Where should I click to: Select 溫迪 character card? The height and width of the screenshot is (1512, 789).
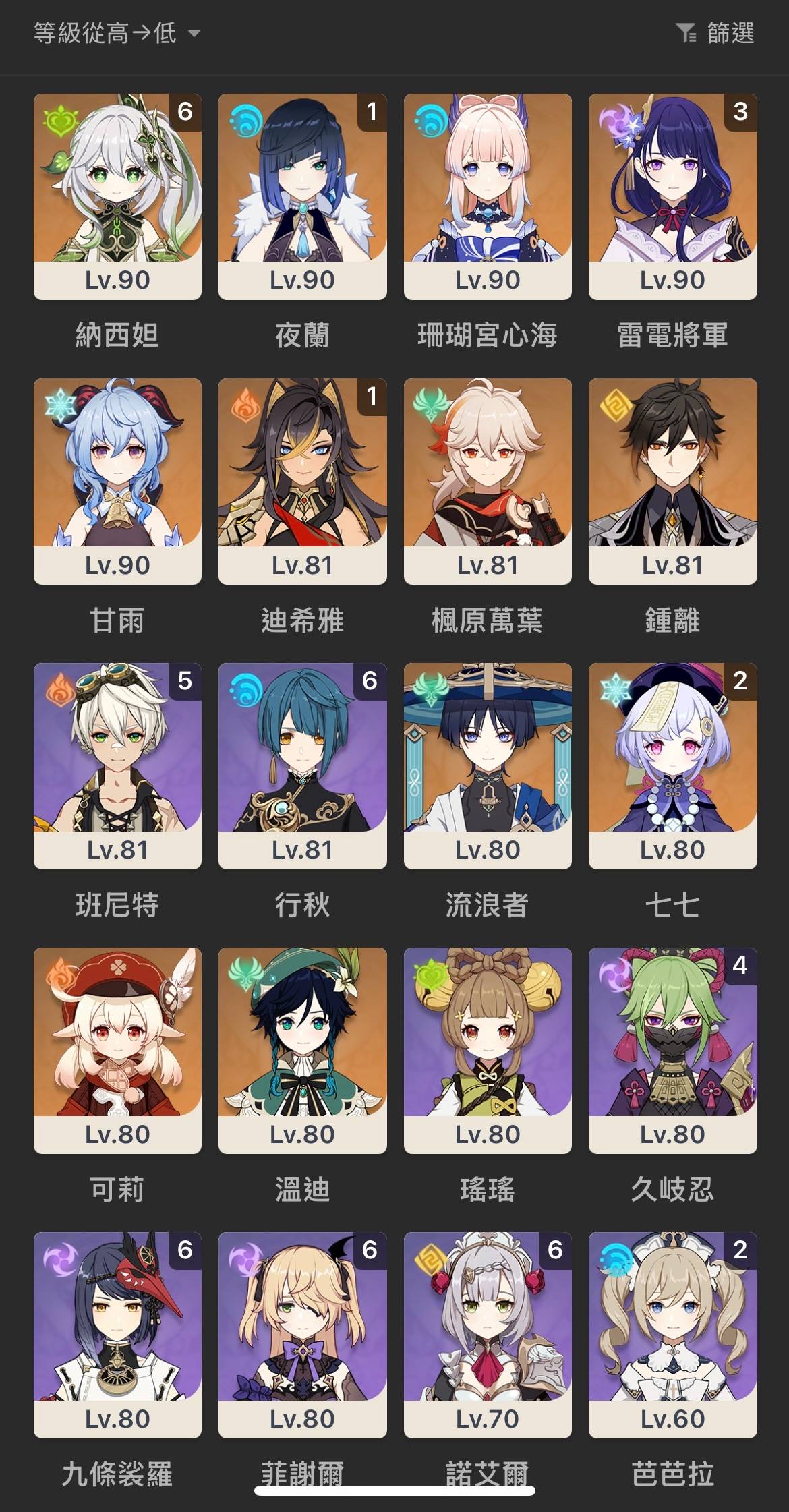coord(302,1050)
